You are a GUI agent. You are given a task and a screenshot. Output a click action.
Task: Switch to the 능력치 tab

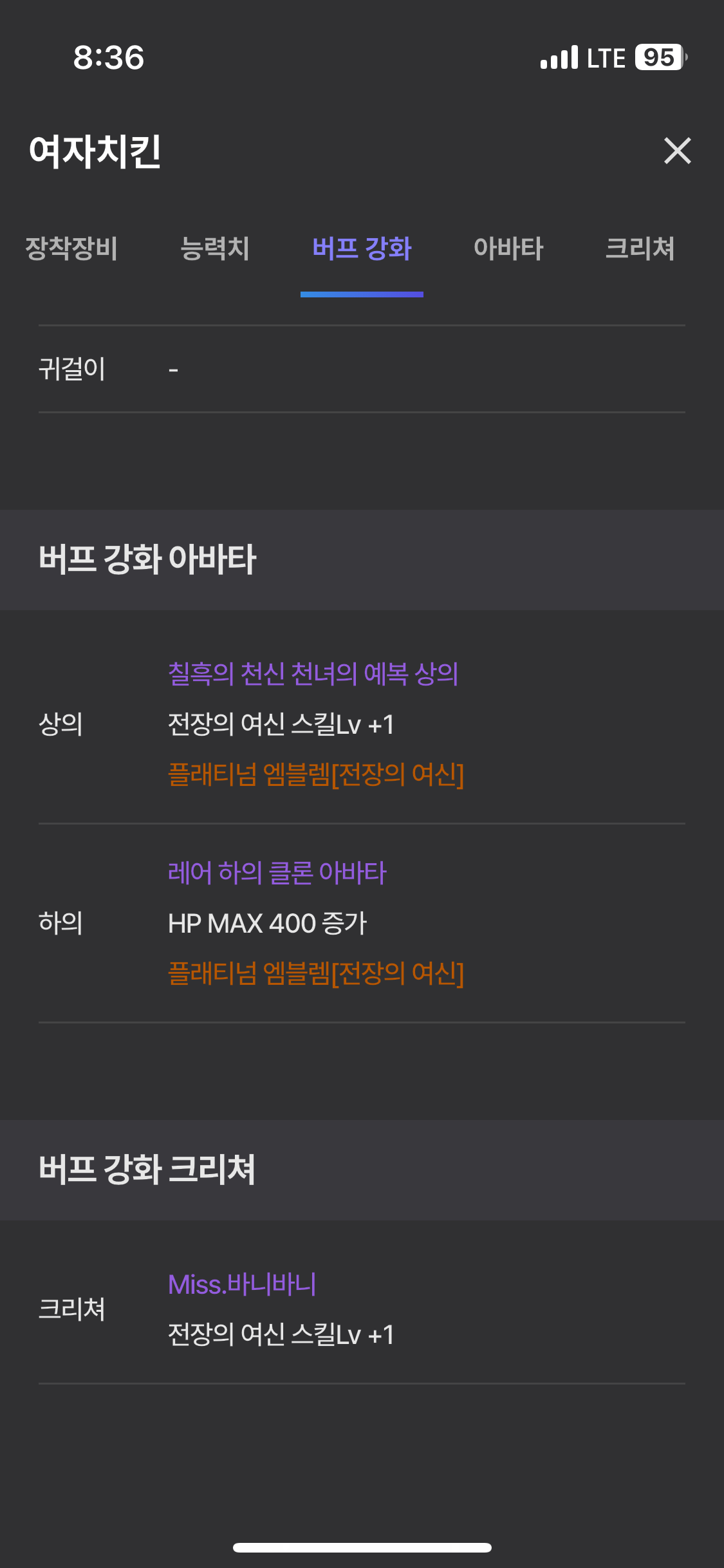pyautogui.click(x=214, y=248)
